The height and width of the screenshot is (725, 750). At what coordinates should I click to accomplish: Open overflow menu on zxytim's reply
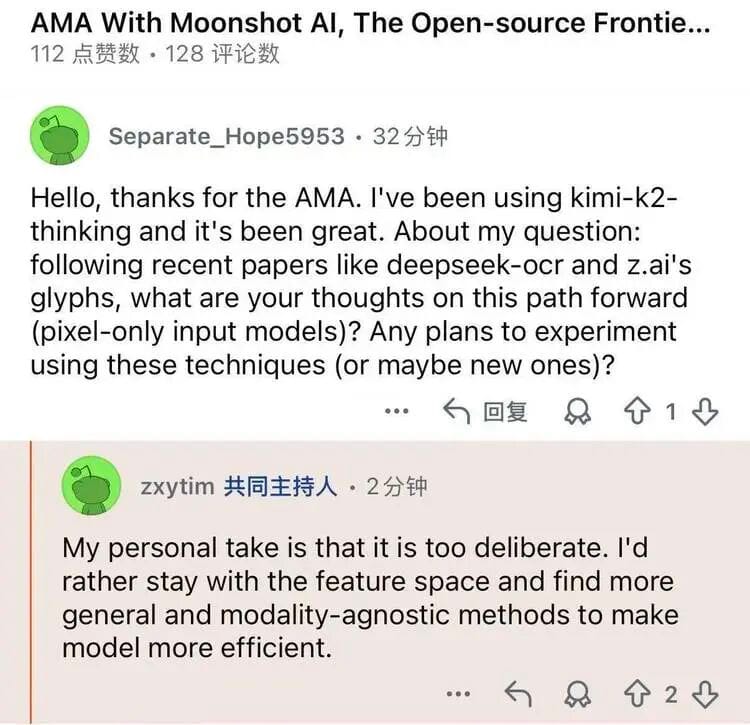click(458, 694)
